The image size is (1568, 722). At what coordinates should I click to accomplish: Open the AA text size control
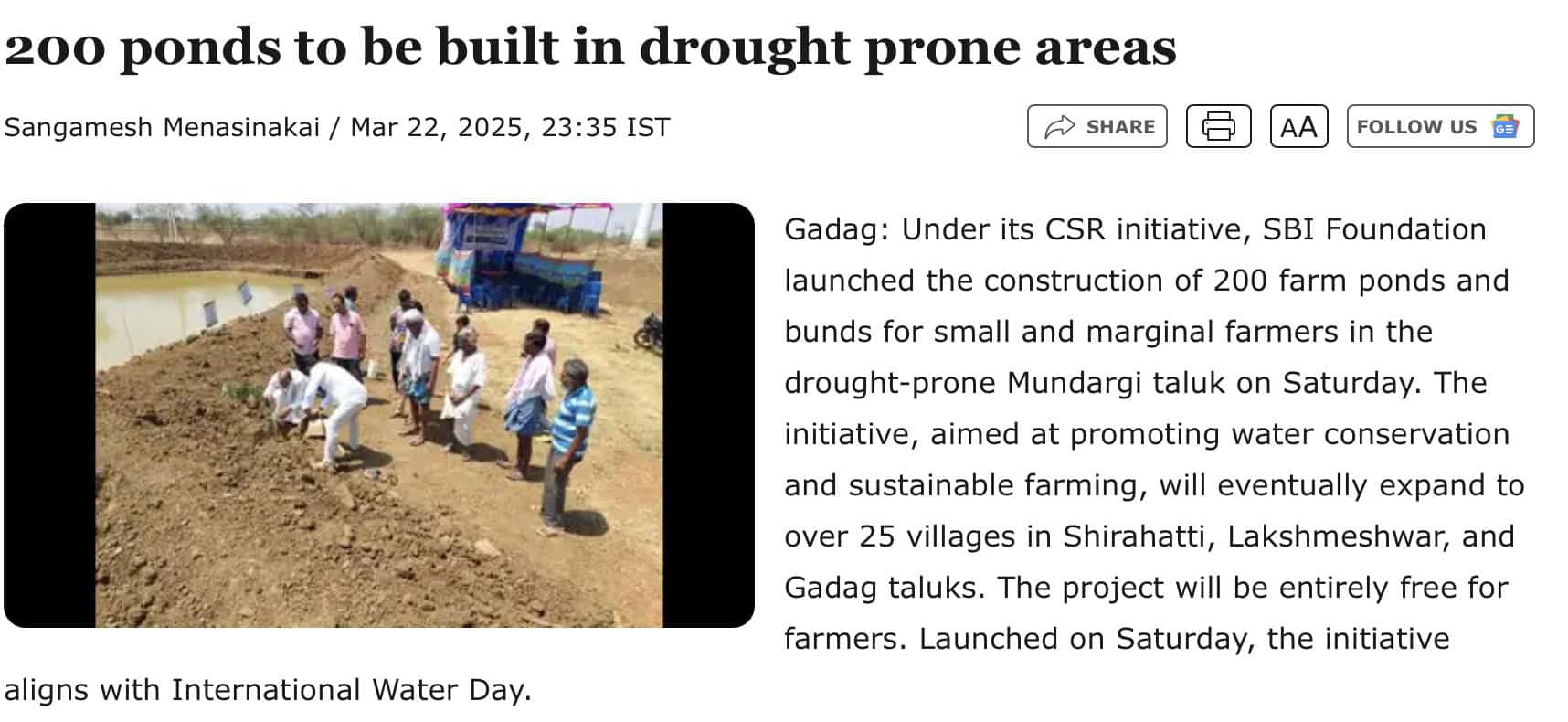[x=1298, y=126]
